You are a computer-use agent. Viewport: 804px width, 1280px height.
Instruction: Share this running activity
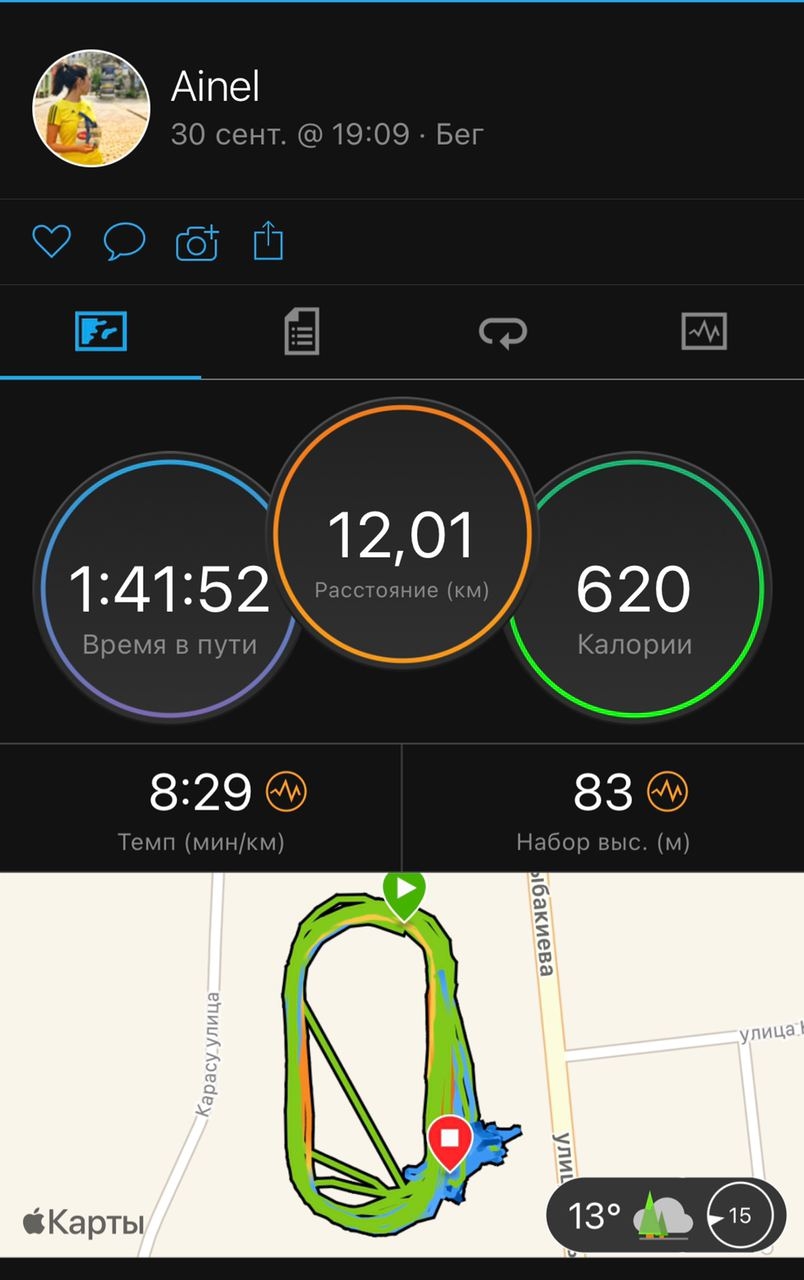click(268, 242)
